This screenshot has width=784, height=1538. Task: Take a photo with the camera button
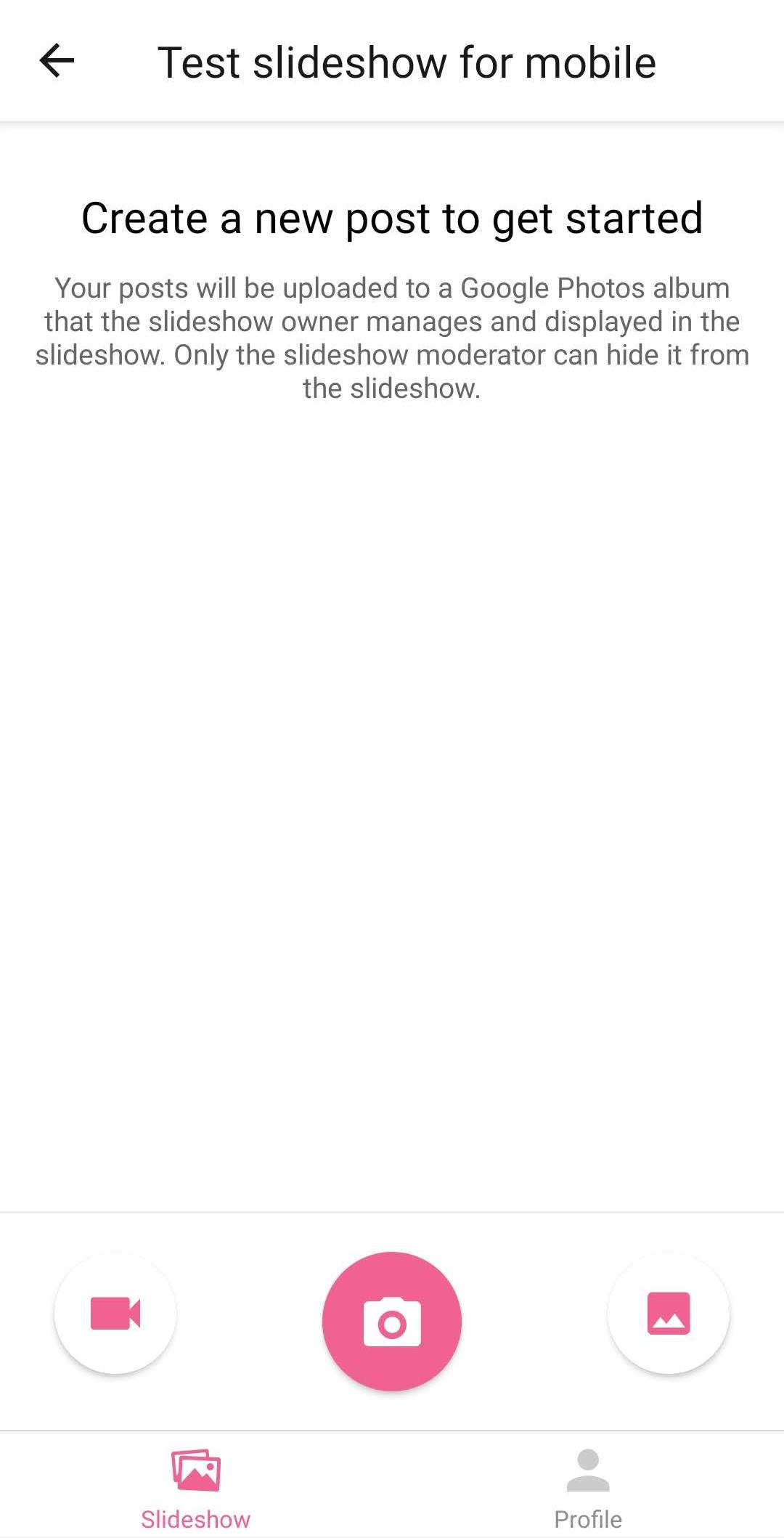click(x=392, y=1322)
